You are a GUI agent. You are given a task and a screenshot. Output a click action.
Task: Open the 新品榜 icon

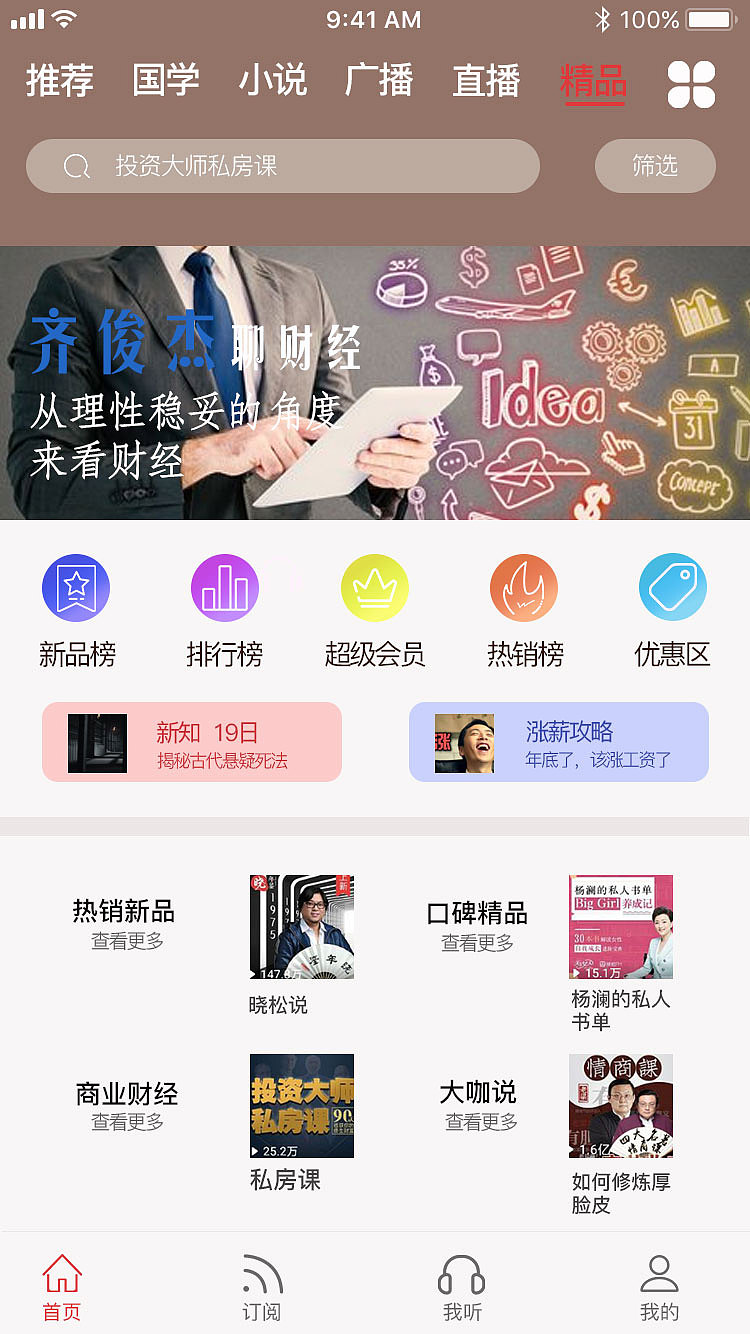click(x=76, y=587)
